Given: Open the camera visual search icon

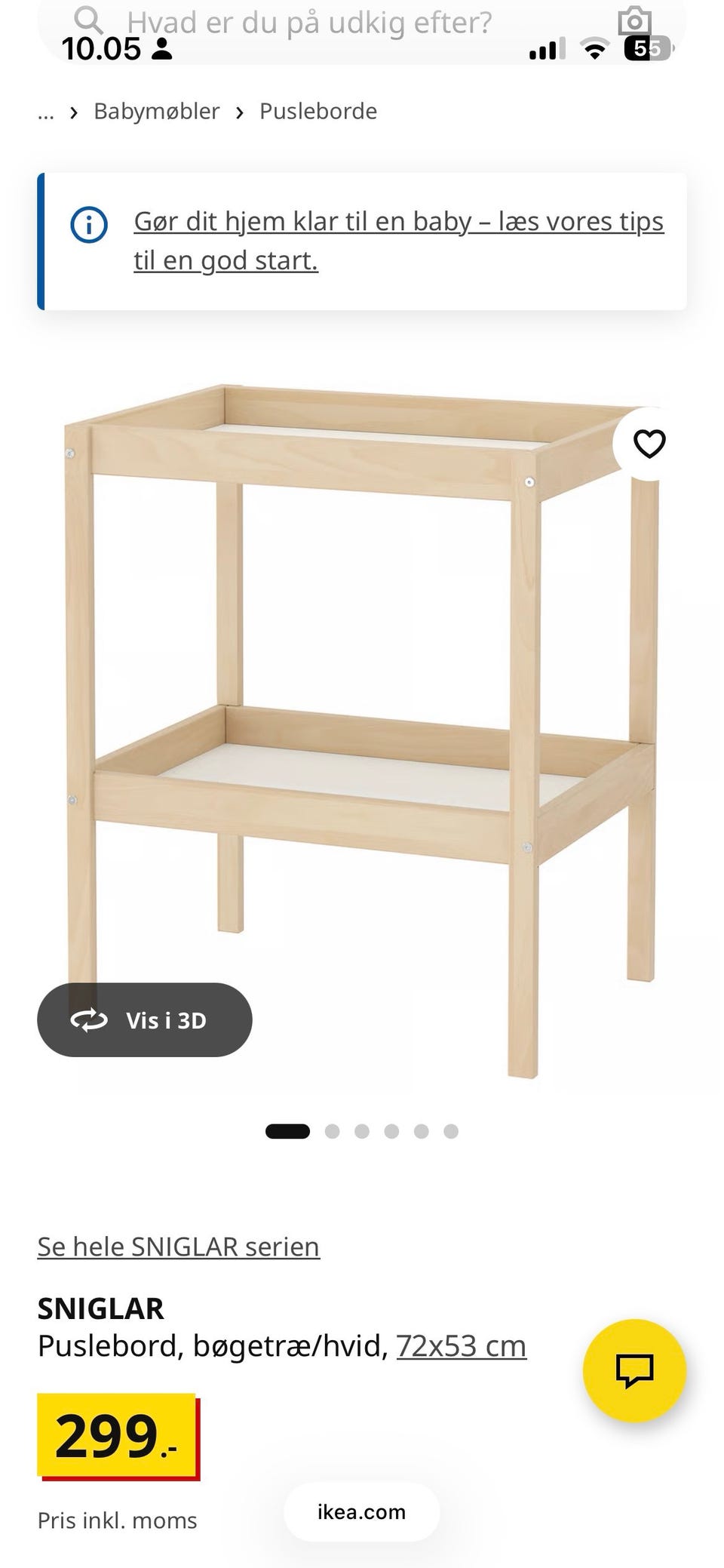Looking at the screenshot, I should [633, 23].
